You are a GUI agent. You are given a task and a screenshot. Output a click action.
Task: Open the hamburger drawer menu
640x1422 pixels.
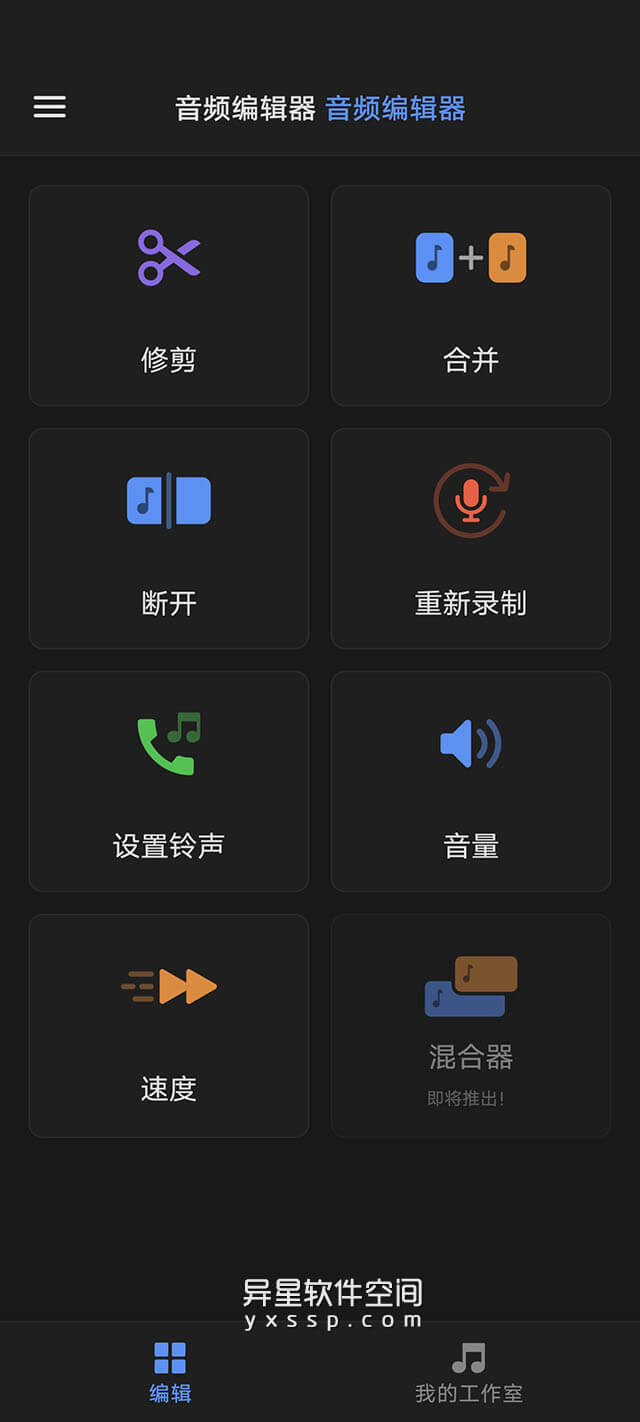point(50,107)
